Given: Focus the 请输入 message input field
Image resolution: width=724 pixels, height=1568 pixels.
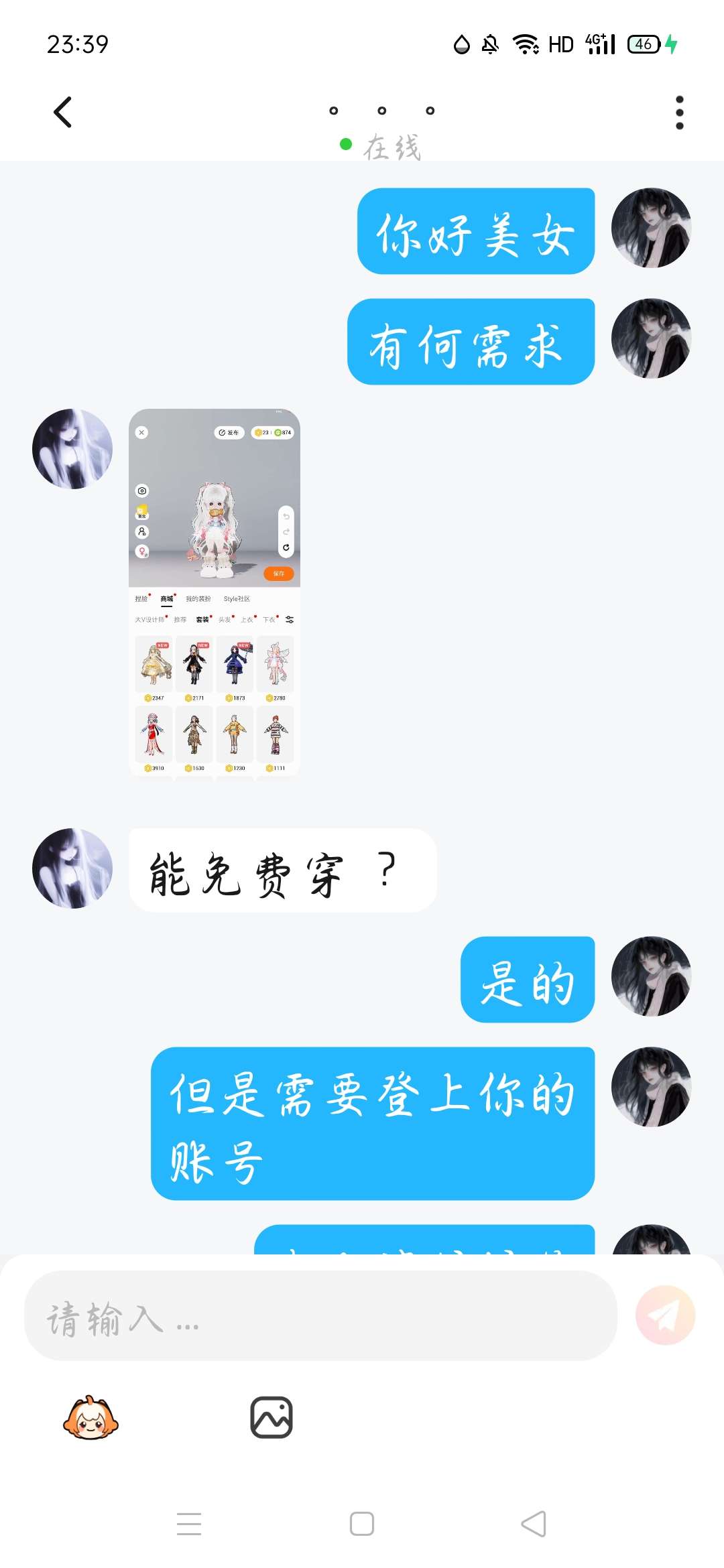Looking at the screenshot, I should coord(320,1315).
